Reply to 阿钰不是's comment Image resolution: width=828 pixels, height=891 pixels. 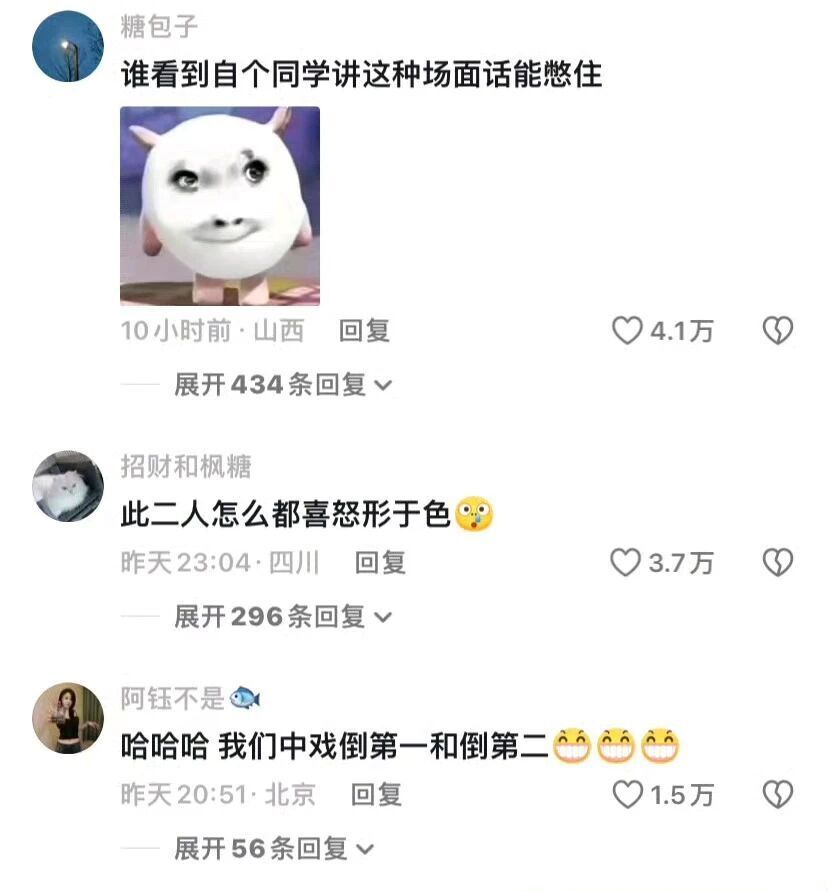pos(376,795)
